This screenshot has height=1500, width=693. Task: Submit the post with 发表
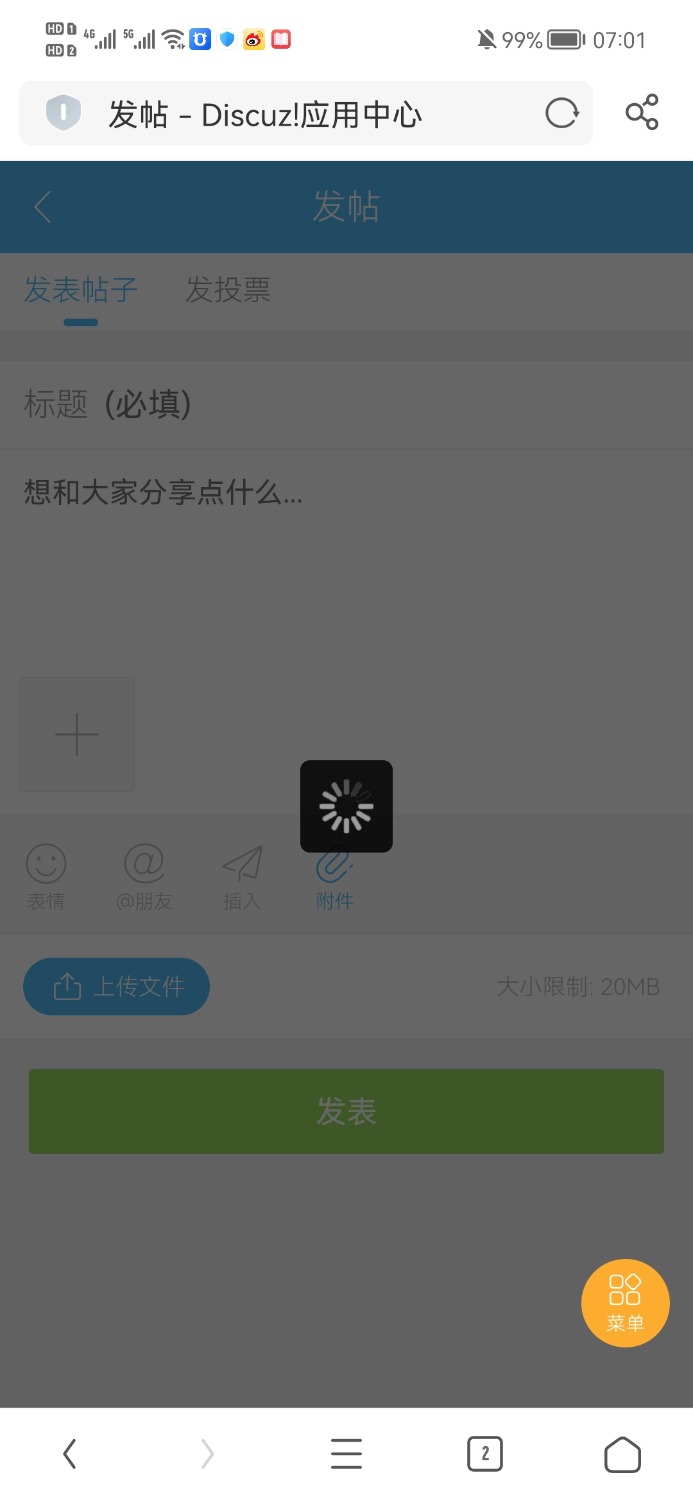346,1111
